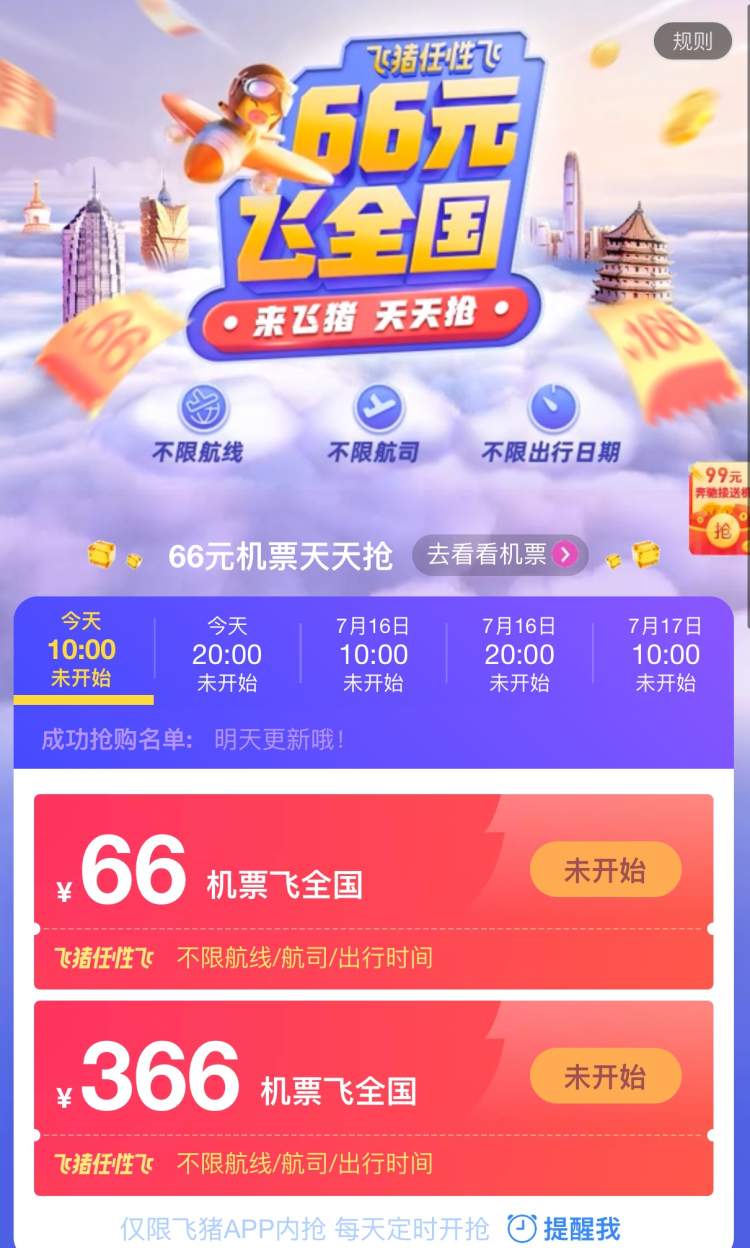Switch to the 今天 20:00 slot
The width and height of the screenshot is (750, 1248).
[x=227, y=654]
